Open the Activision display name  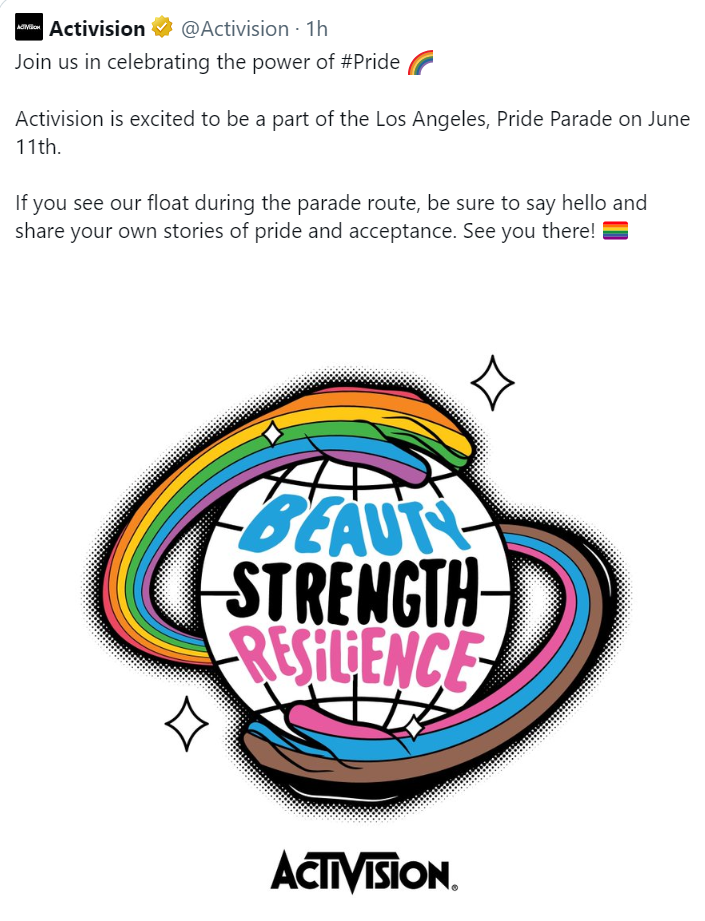click(97, 29)
